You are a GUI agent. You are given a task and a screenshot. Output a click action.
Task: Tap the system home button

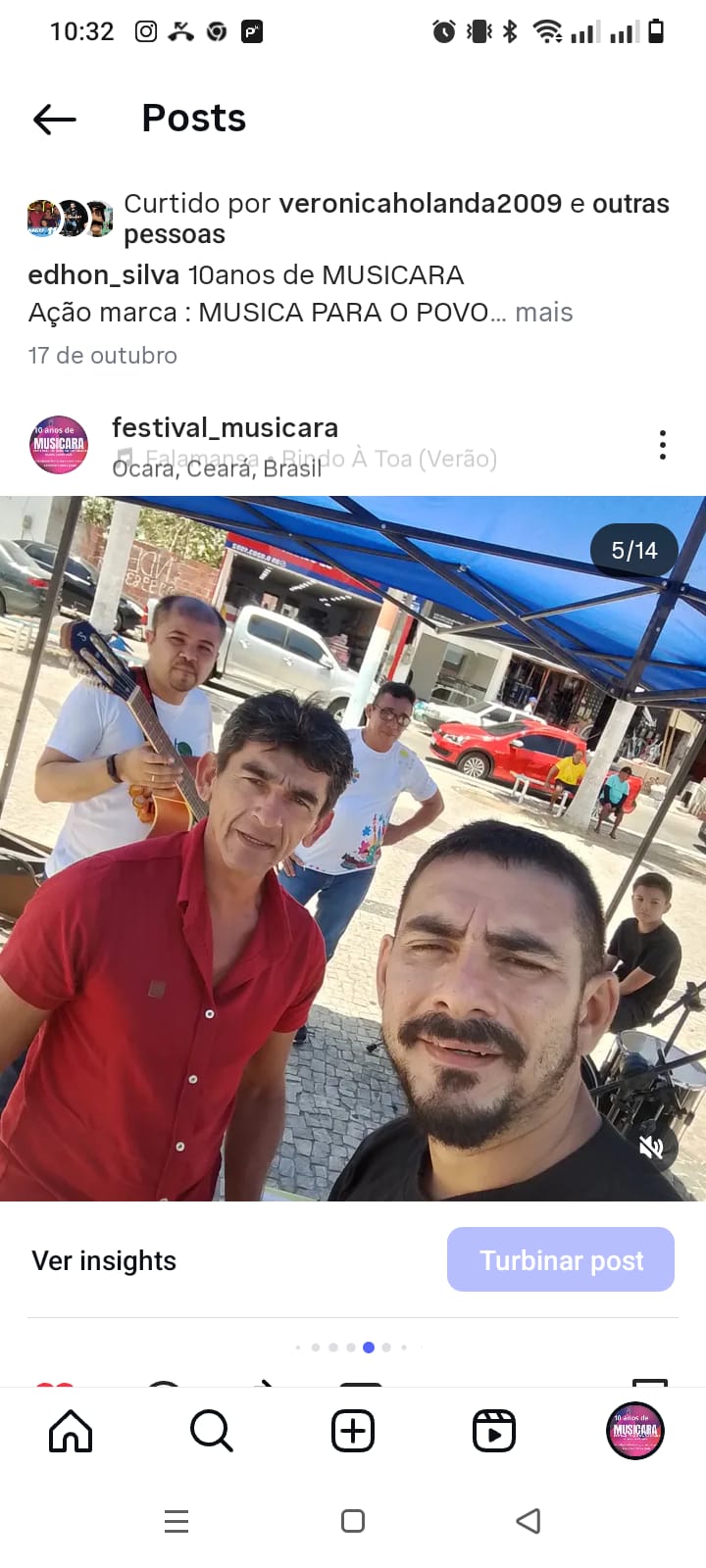pyautogui.click(x=353, y=1521)
